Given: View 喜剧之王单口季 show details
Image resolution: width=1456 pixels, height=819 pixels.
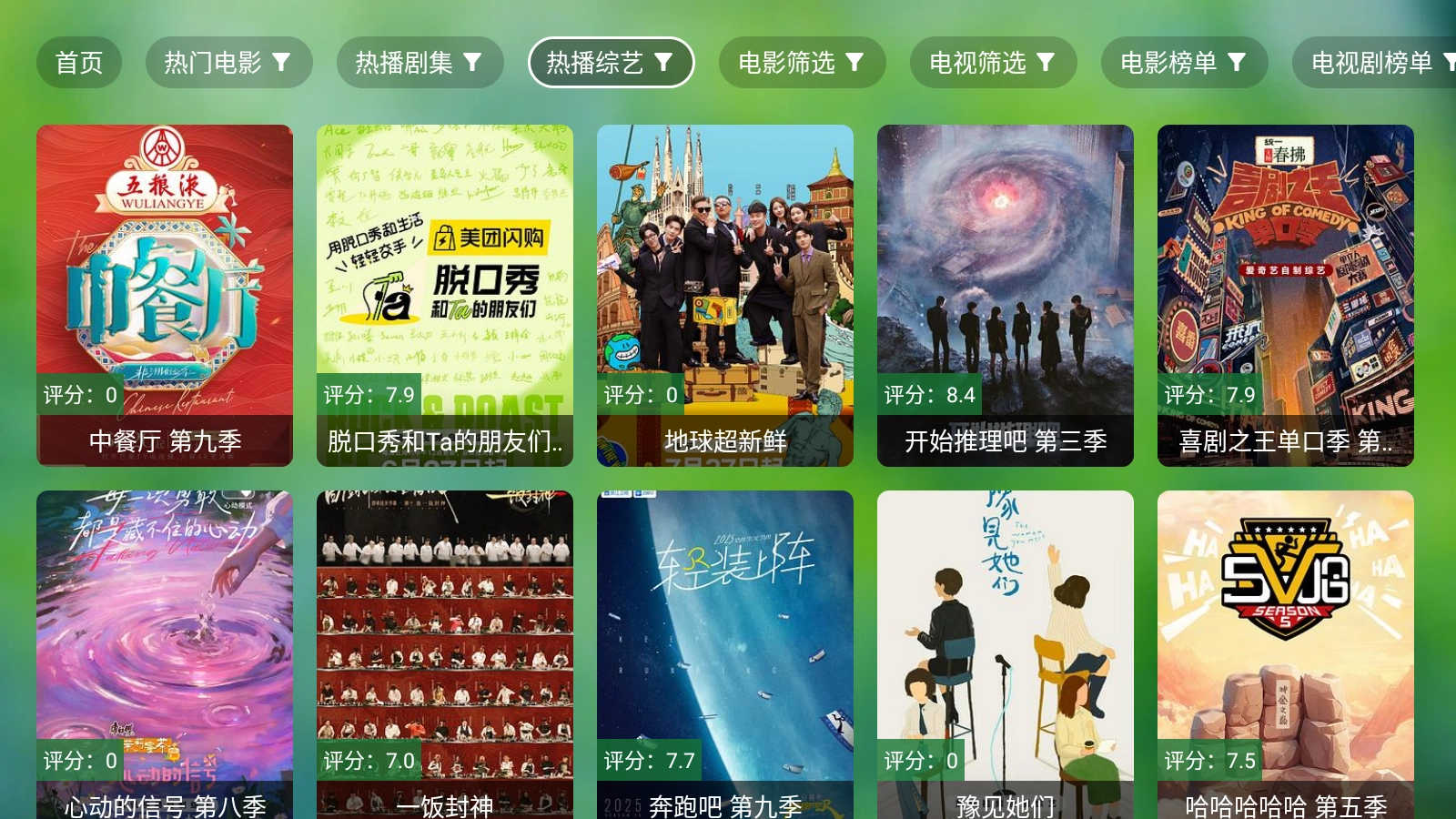Looking at the screenshot, I should [1286, 296].
